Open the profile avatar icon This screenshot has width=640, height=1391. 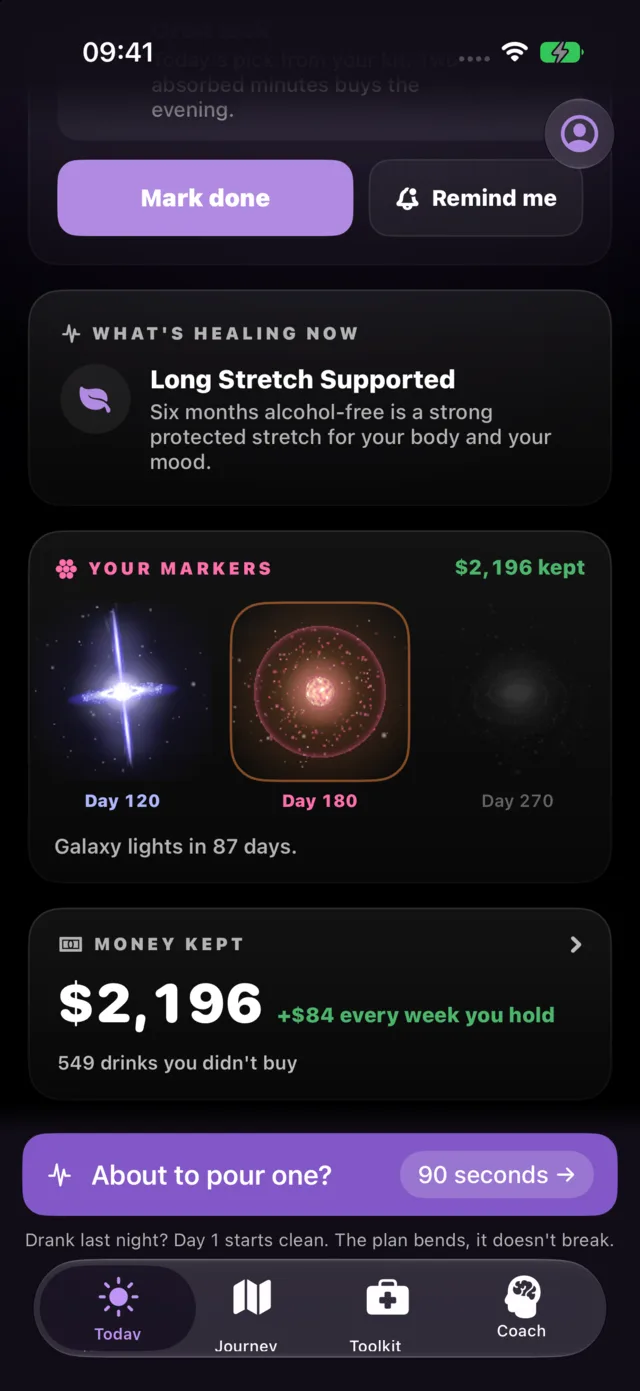tap(579, 134)
